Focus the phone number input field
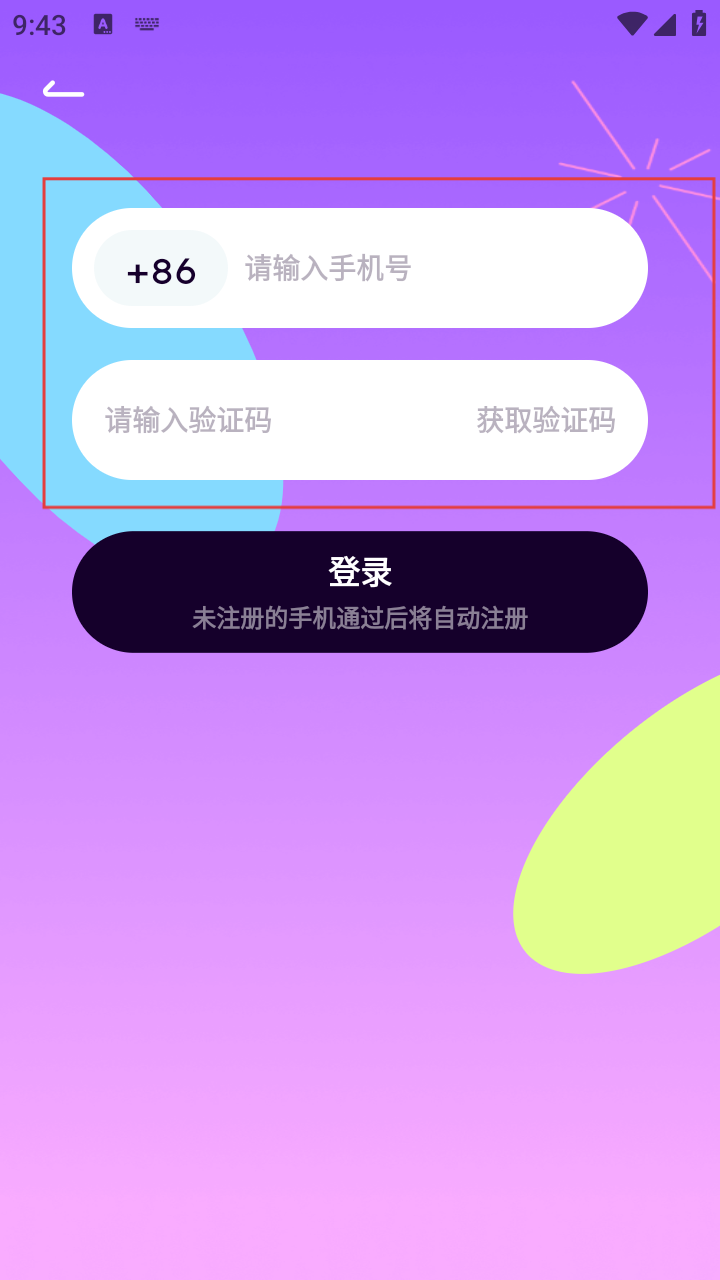This screenshot has height=1280, width=720. [430, 269]
